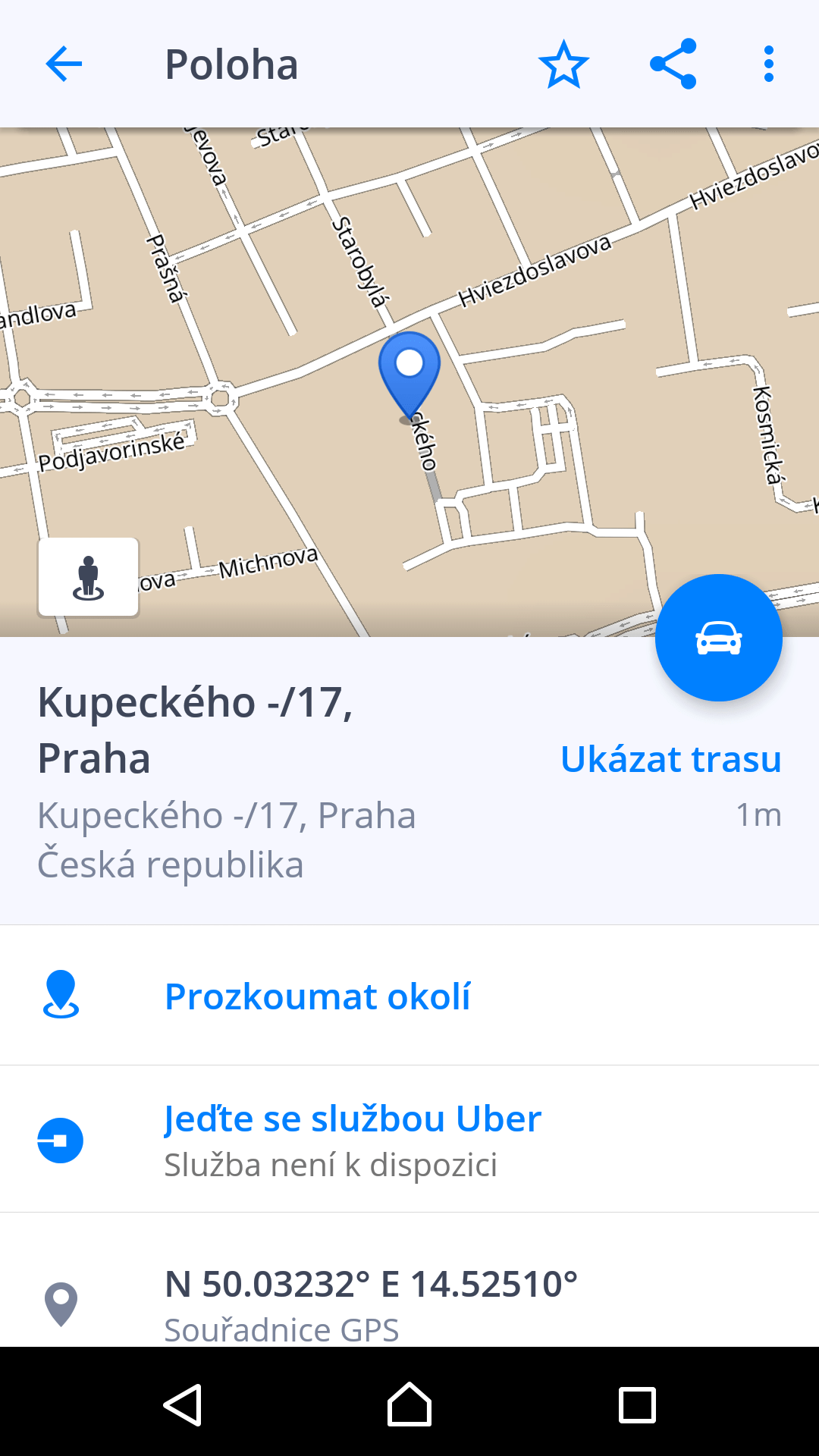Image resolution: width=819 pixels, height=1456 pixels.
Task: Select Jeďte se službou Uber
Action: pos(409,1139)
